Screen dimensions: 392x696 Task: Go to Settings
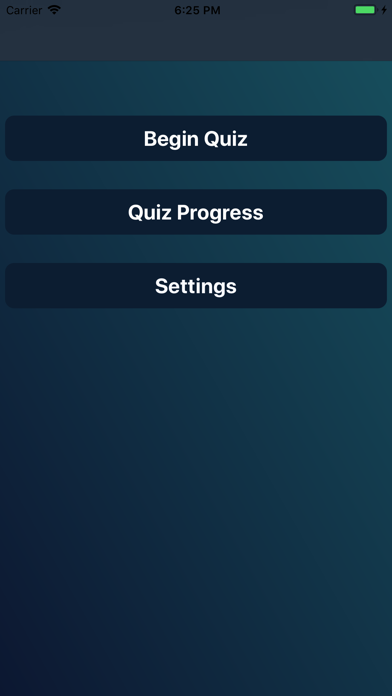196,286
